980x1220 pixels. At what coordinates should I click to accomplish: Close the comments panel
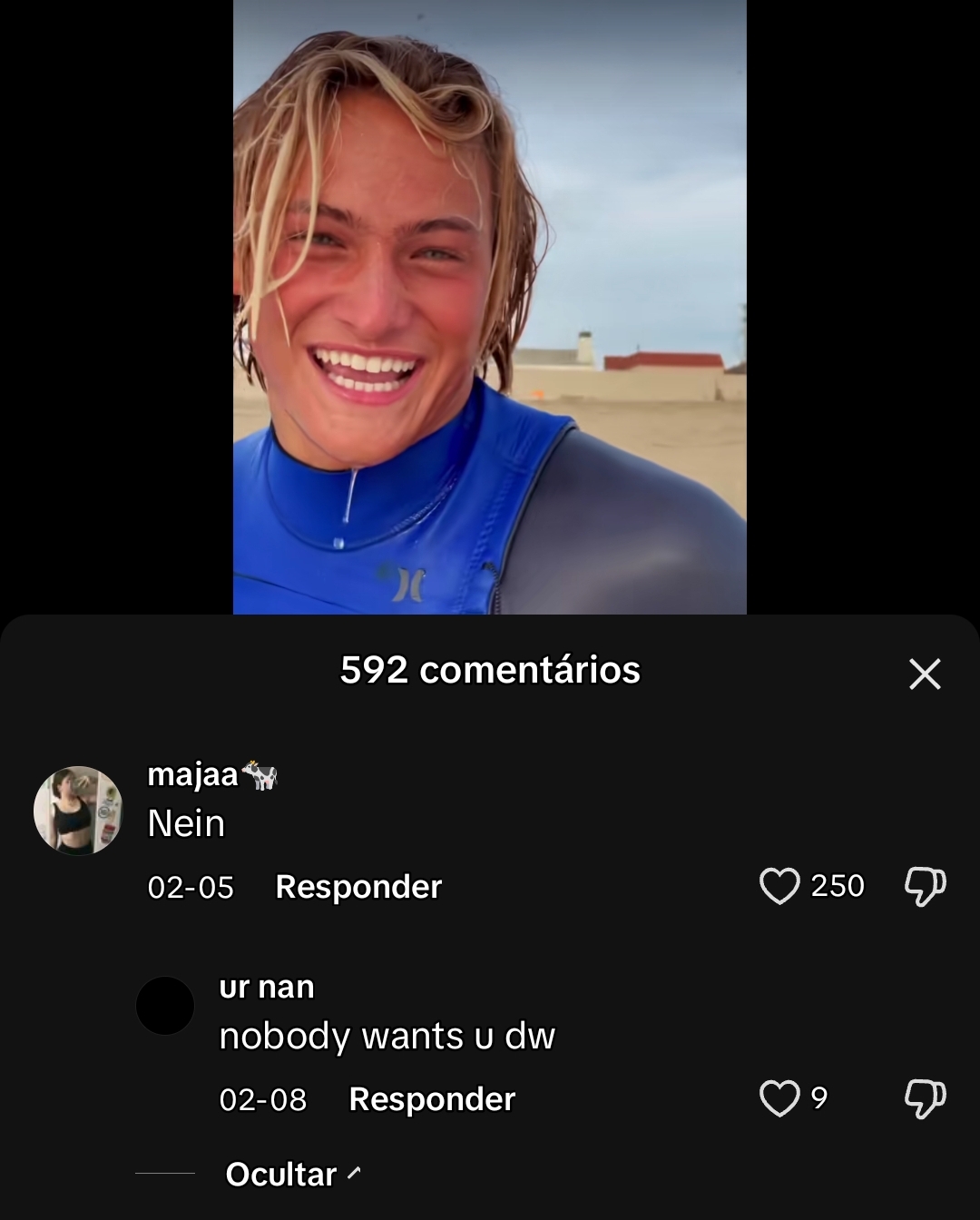pos(925,674)
